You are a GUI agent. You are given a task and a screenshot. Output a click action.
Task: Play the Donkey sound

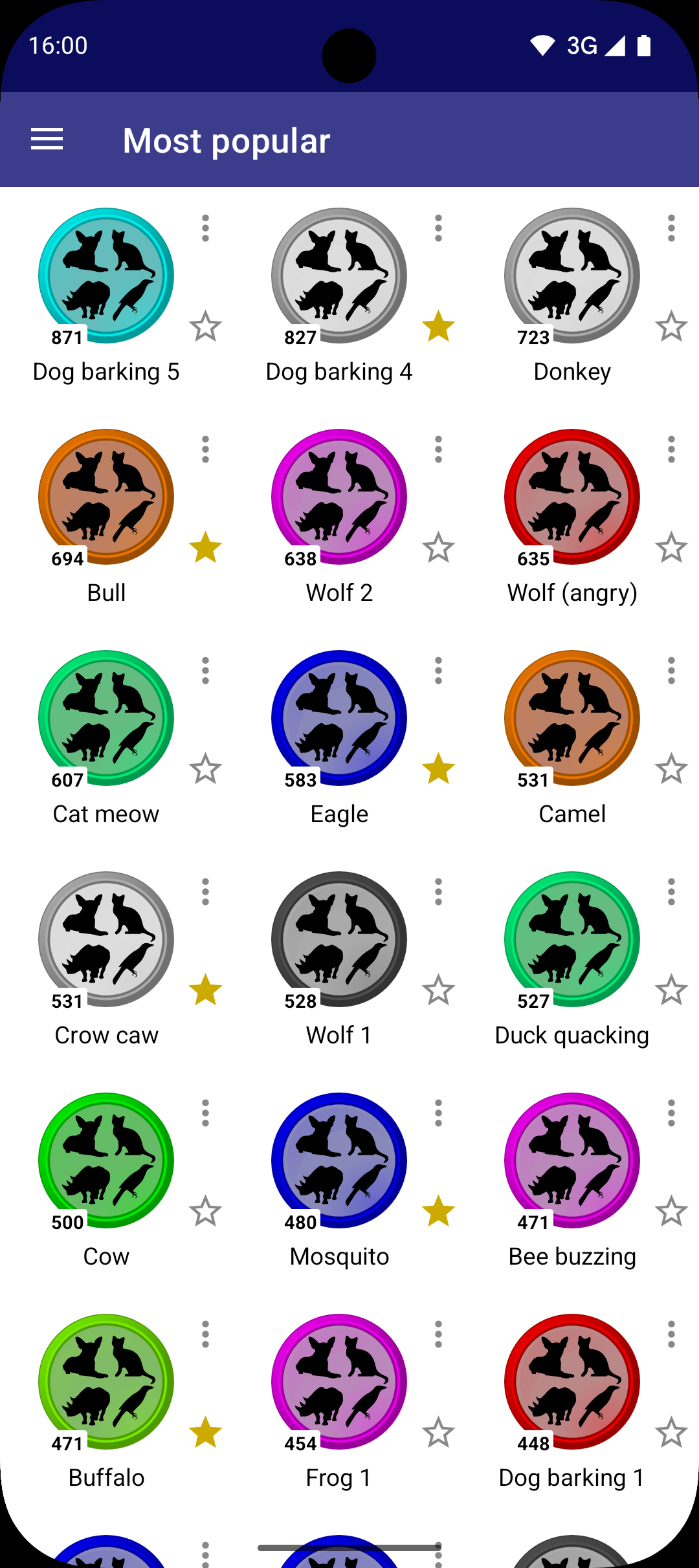click(x=572, y=276)
